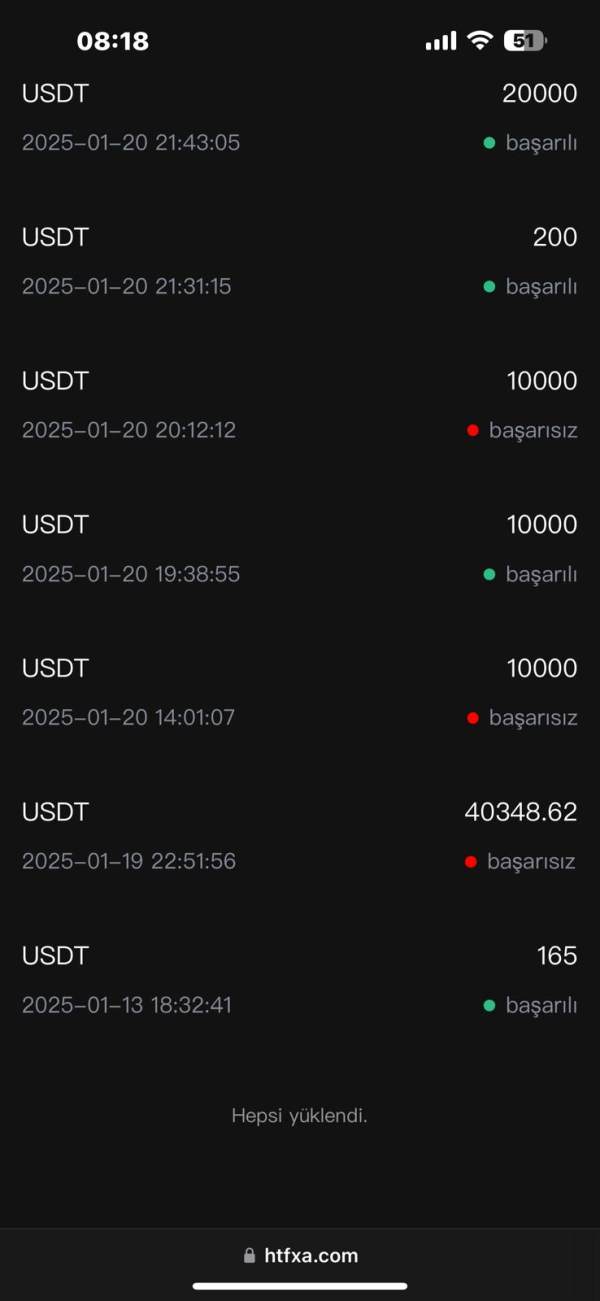This screenshot has width=600, height=1301.
Task: Open the failed 10000 USDT record from 14:01:07
Action: (300, 692)
